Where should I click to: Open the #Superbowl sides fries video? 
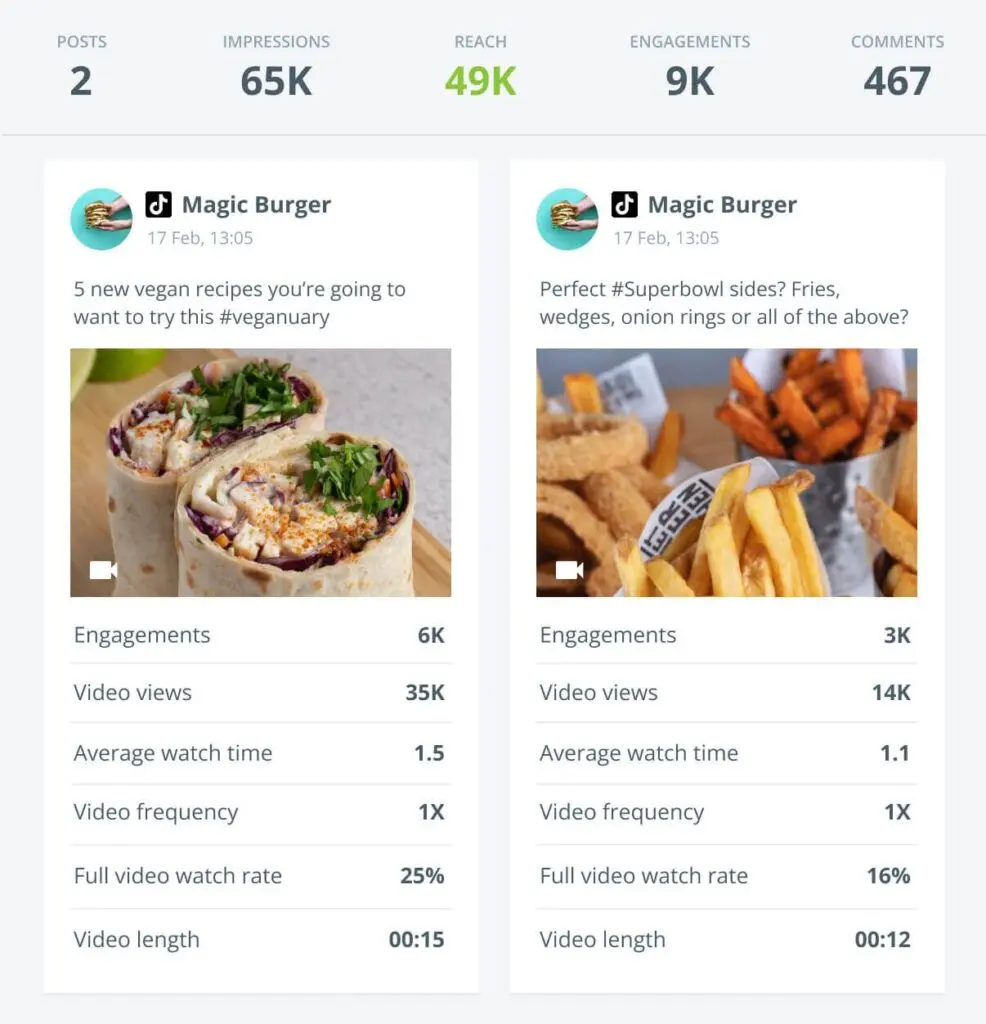pos(726,472)
